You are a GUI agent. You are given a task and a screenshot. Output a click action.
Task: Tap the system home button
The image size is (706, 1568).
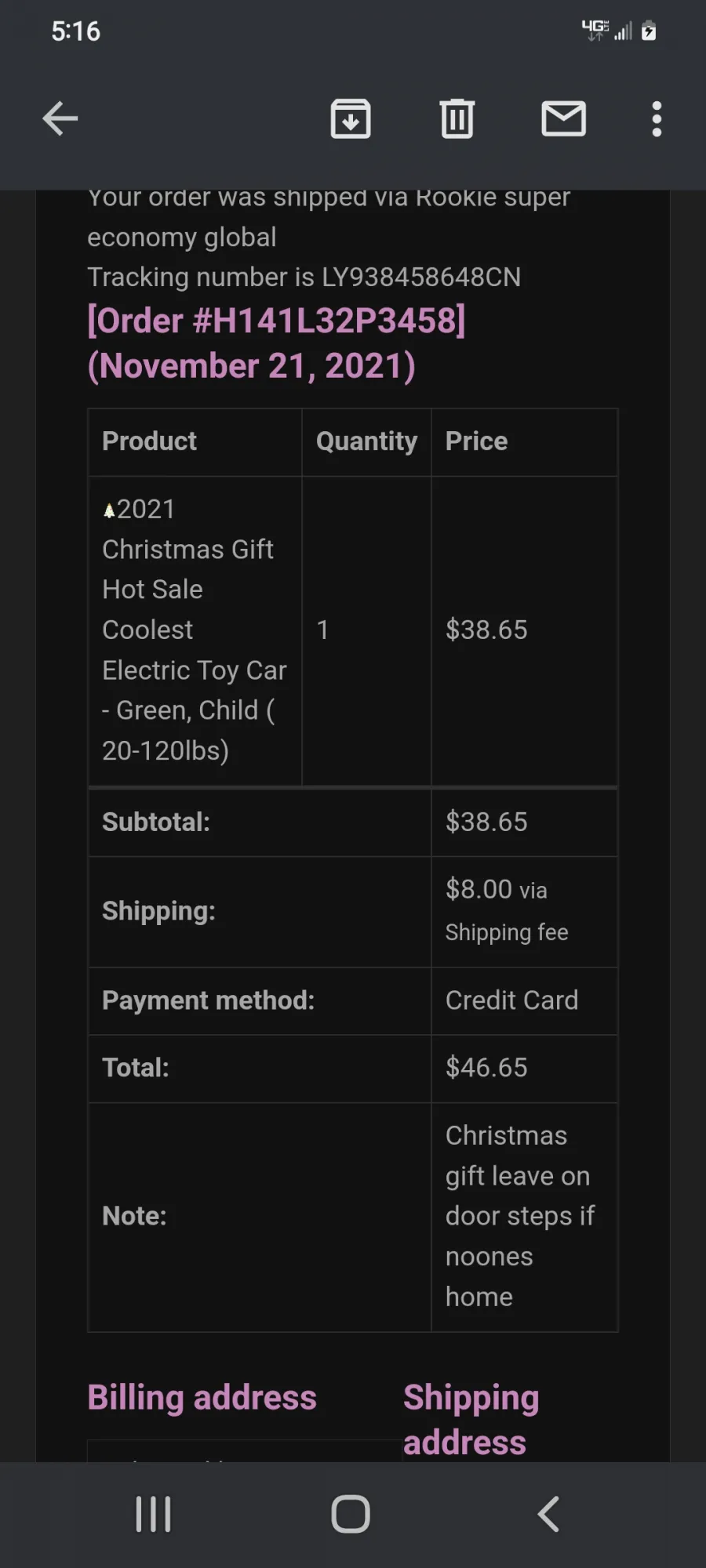(x=351, y=1514)
